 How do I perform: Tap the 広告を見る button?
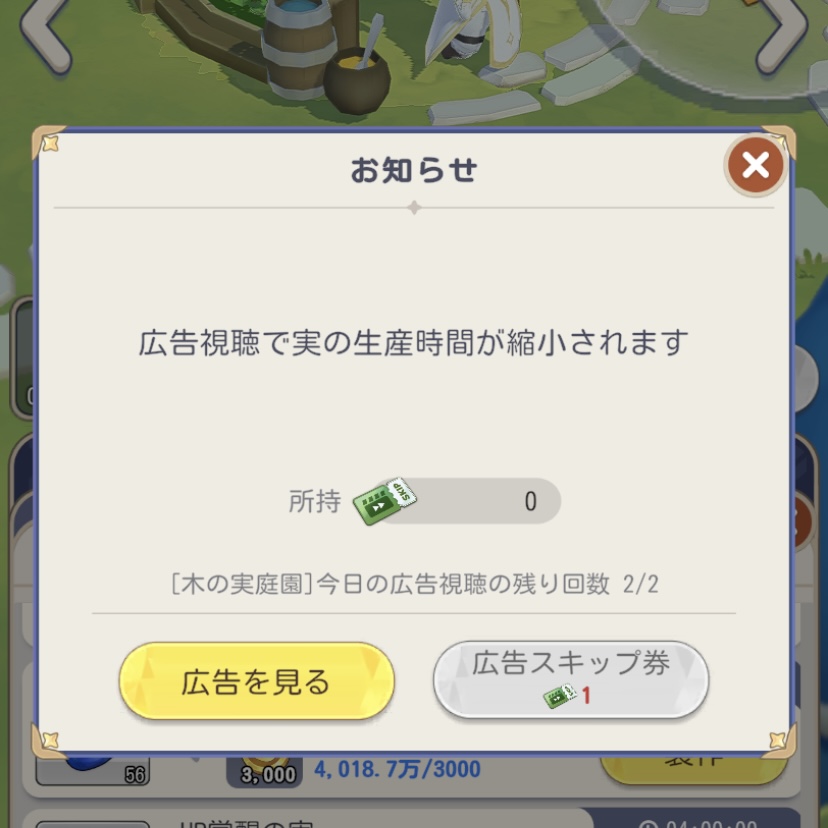click(x=256, y=682)
